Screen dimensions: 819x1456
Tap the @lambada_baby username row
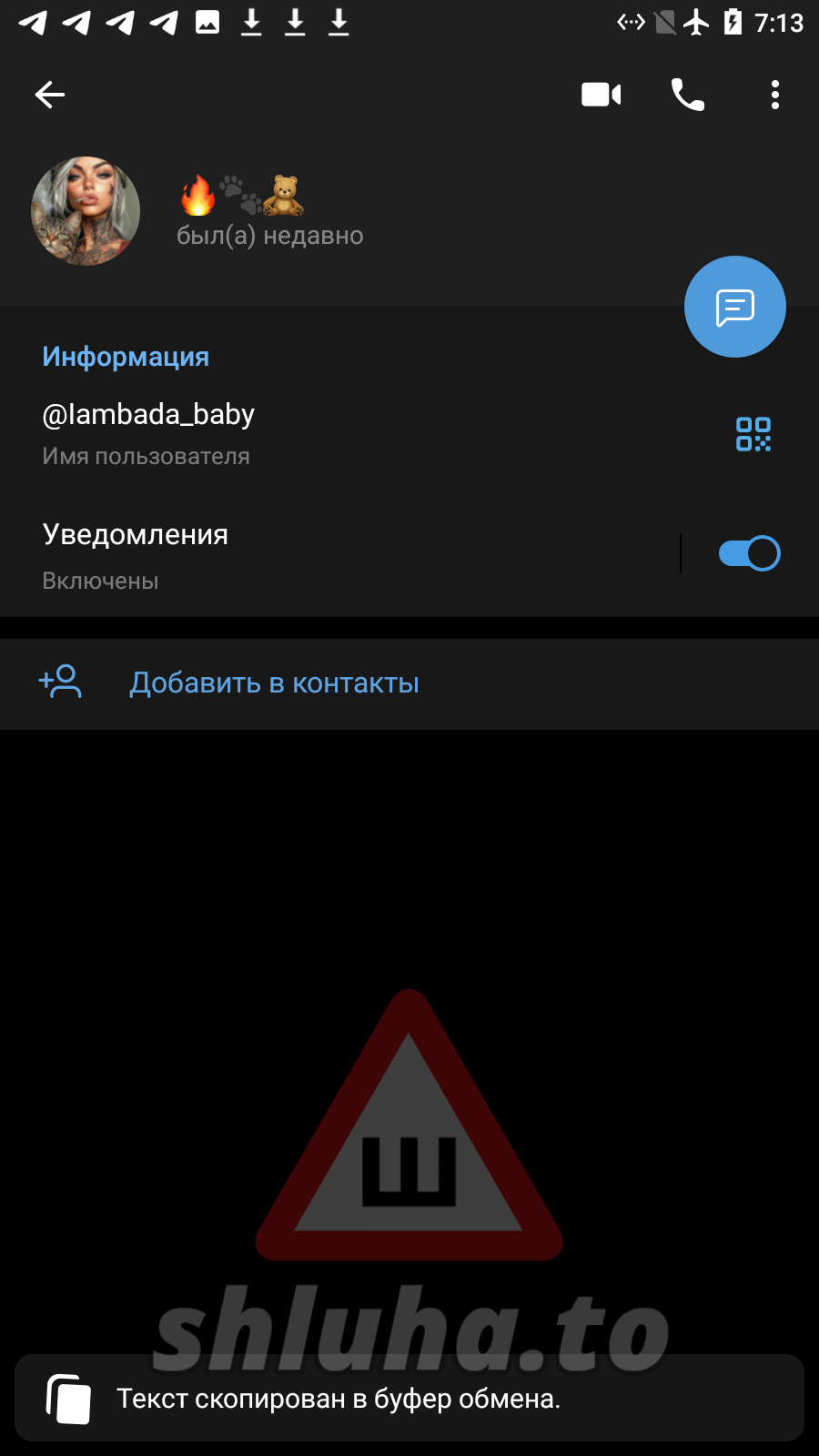[273, 432]
